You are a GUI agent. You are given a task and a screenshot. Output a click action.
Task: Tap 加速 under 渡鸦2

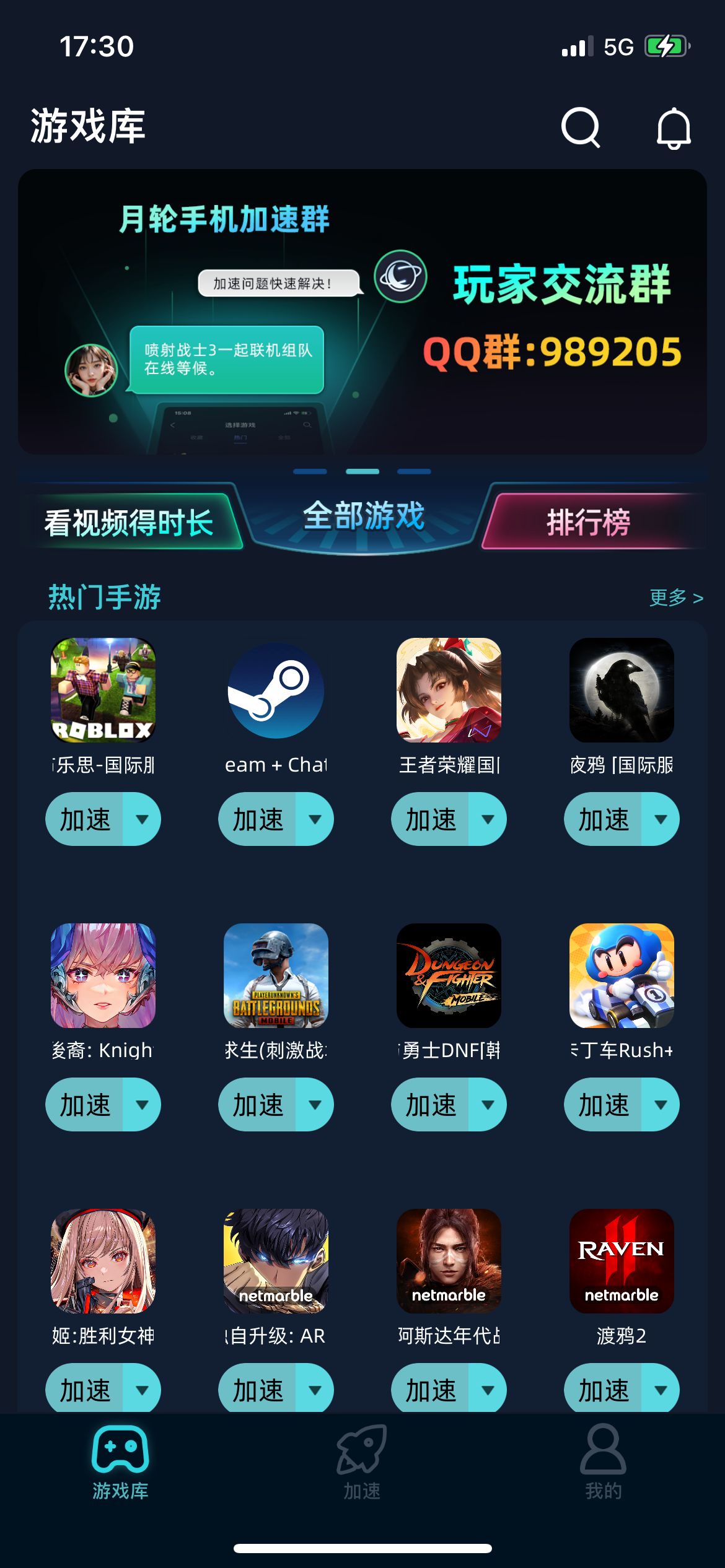pos(604,1390)
